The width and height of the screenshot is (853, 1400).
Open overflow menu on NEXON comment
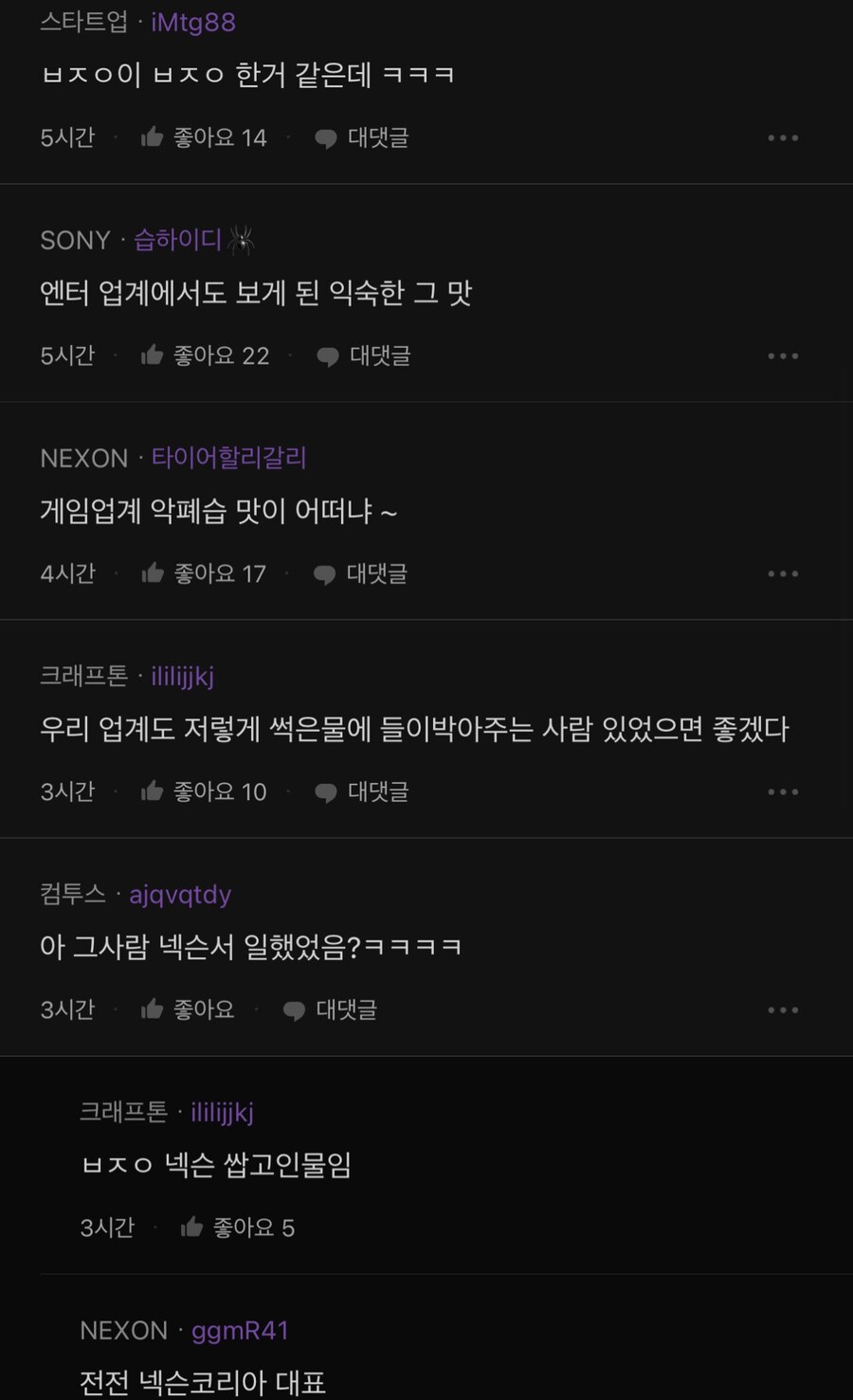(x=783, y=573)
